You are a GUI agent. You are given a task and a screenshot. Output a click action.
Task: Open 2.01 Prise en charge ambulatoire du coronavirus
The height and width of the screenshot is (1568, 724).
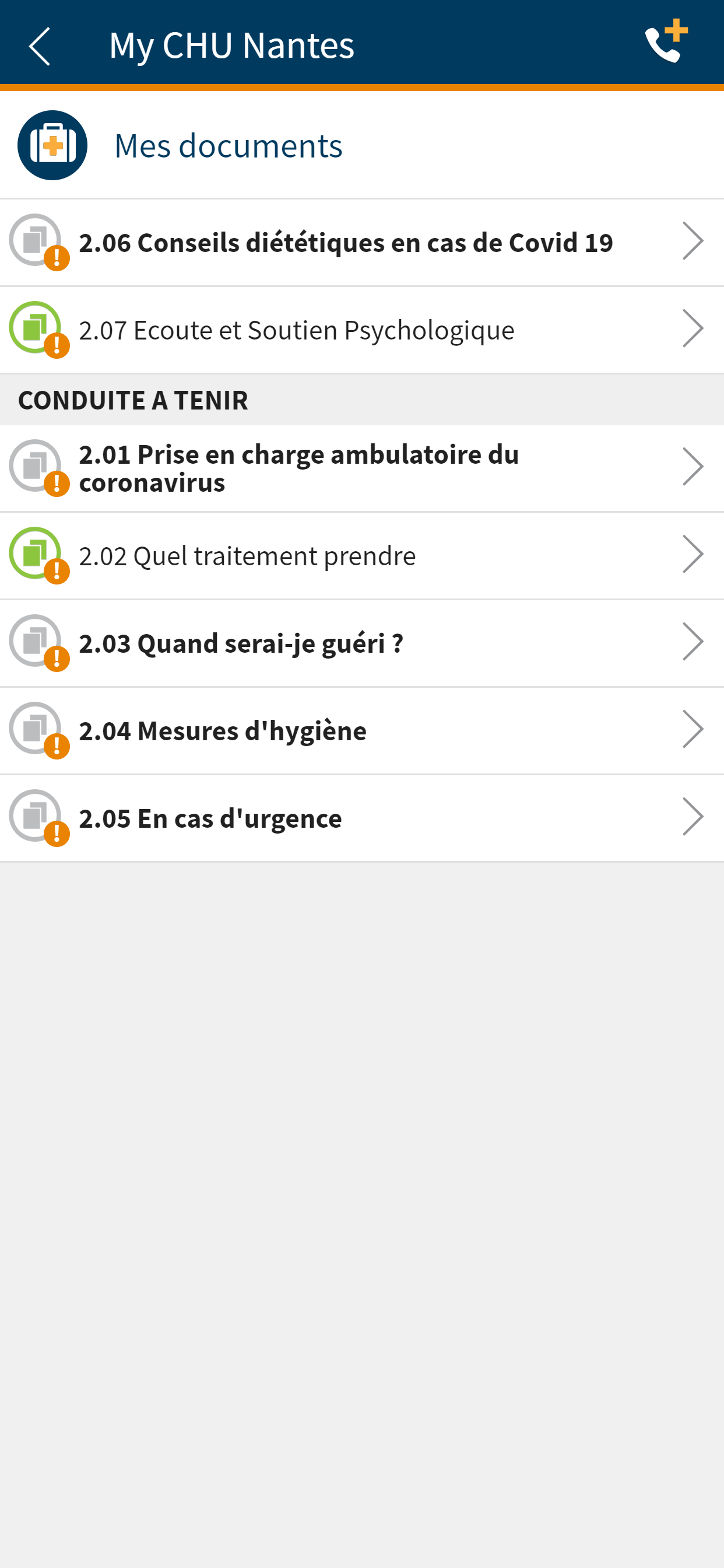coord(362,468)
